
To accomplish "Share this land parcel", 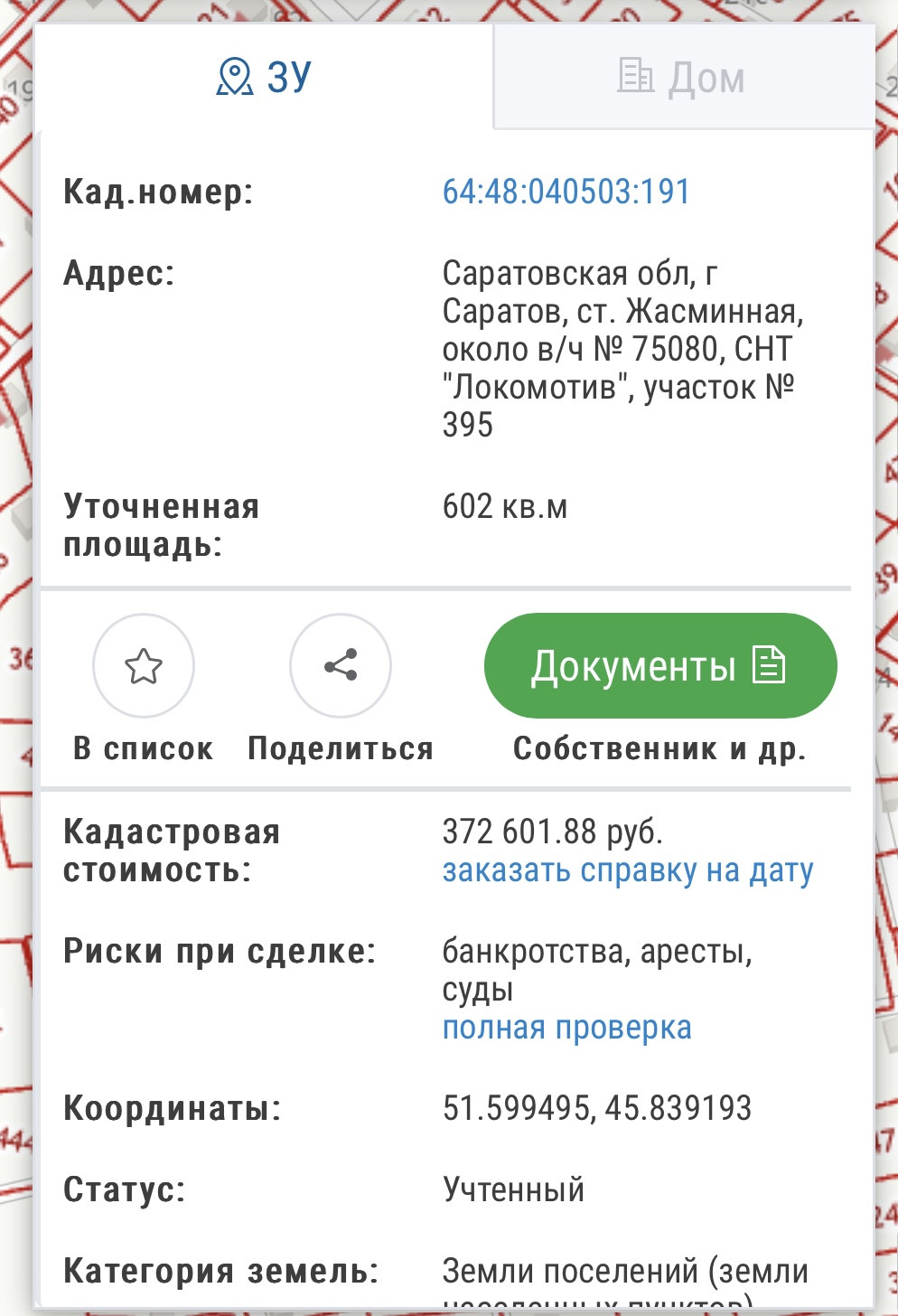I will (x=341, y=666).
